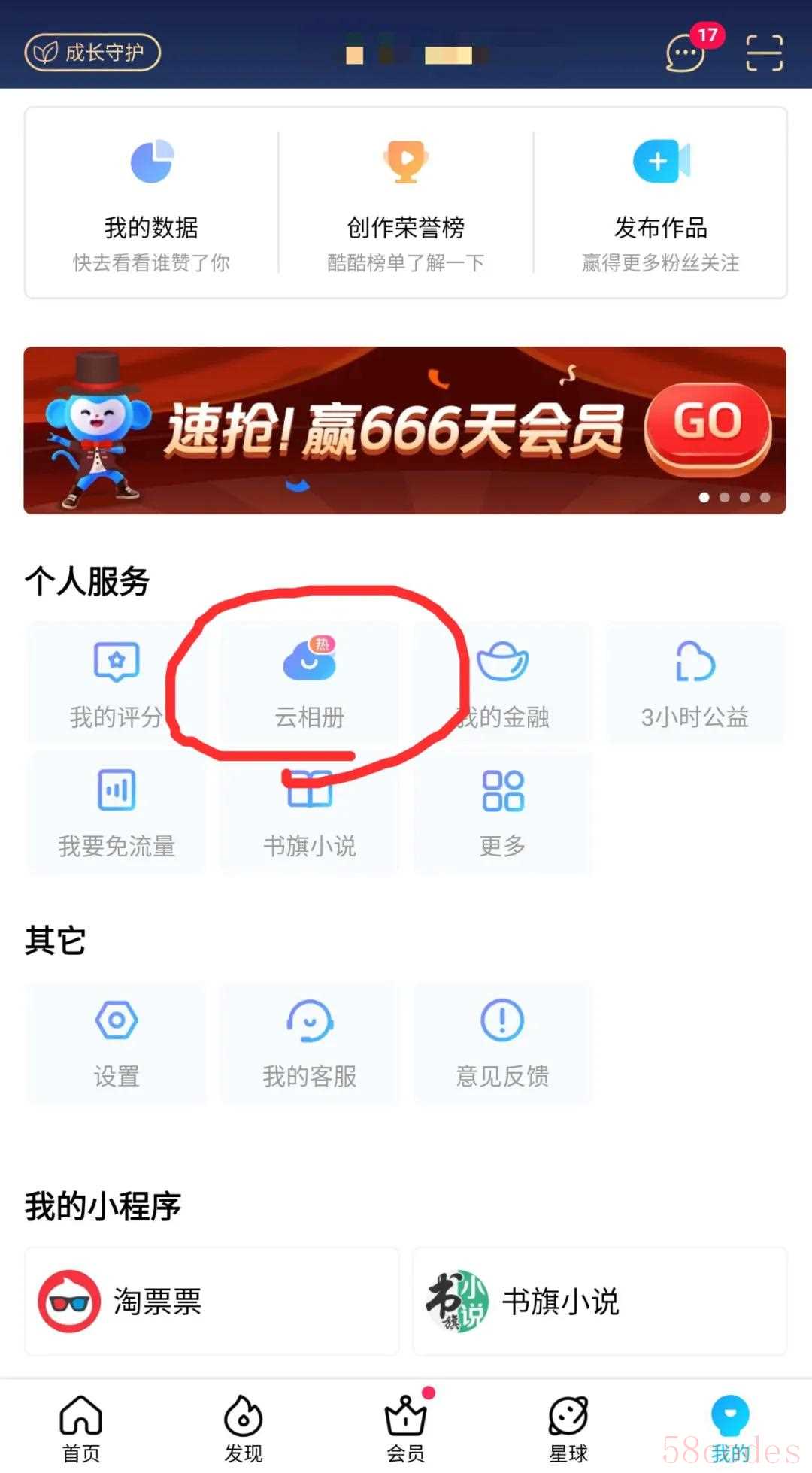Launch the 淘票票 mini program
This screenshot has height=1473, width=812.
tap(211, 1301)
